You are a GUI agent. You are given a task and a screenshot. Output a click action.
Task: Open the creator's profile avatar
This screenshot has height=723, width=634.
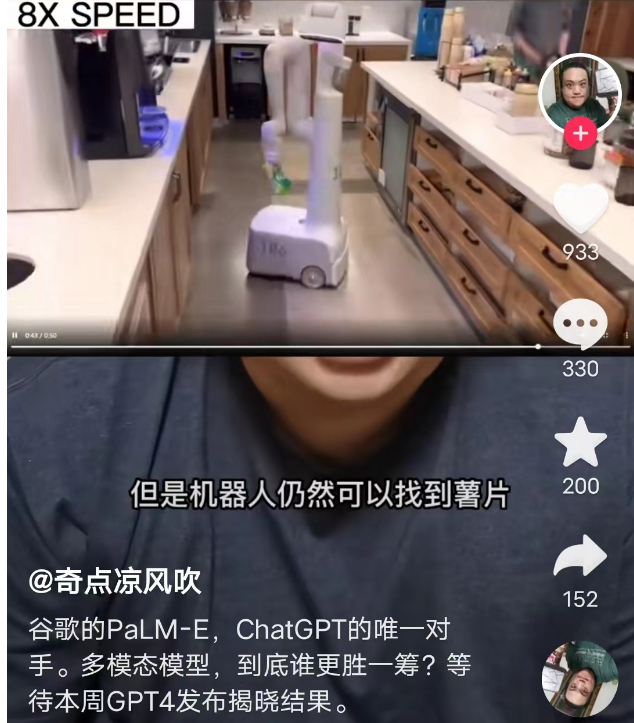(580, 93)
